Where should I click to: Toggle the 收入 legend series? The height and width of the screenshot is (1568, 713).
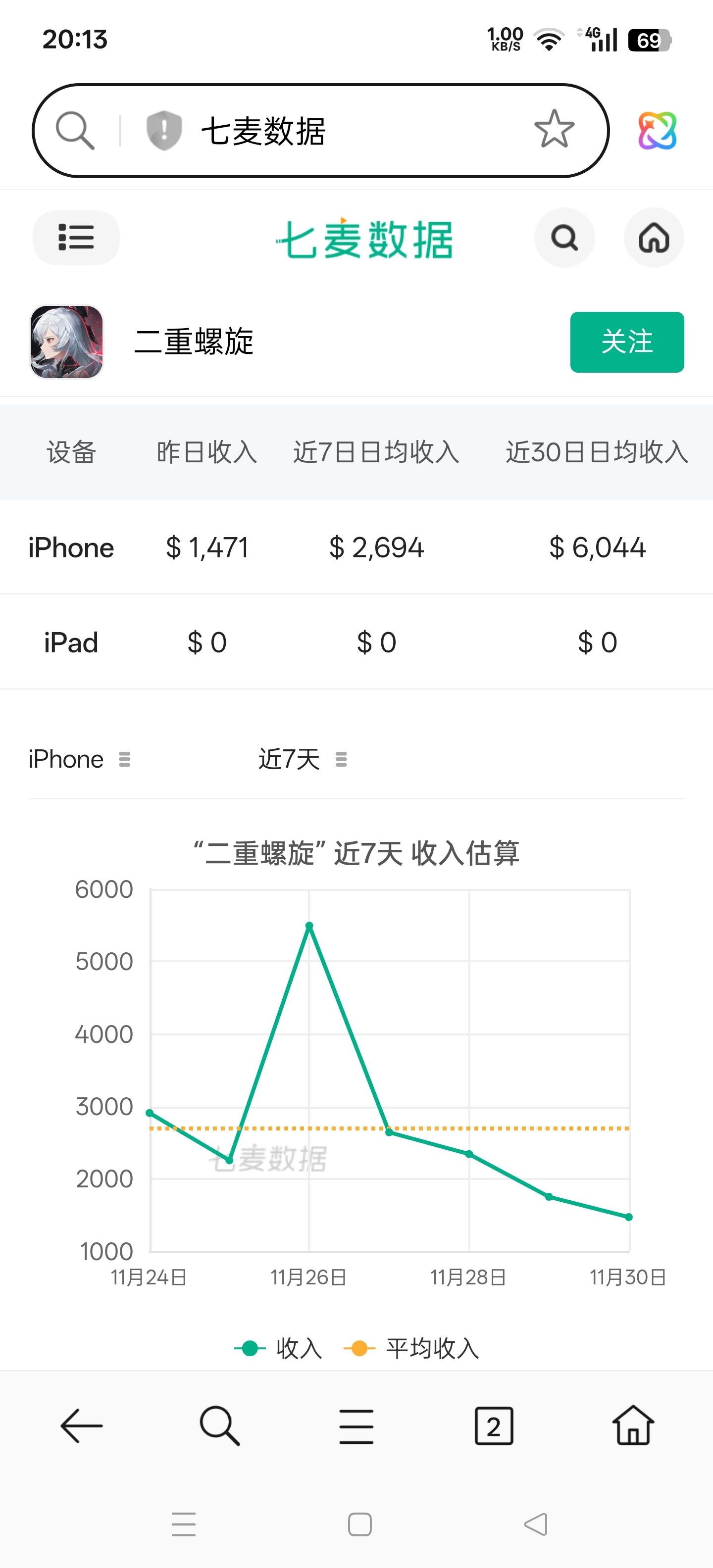(279, 1348)
